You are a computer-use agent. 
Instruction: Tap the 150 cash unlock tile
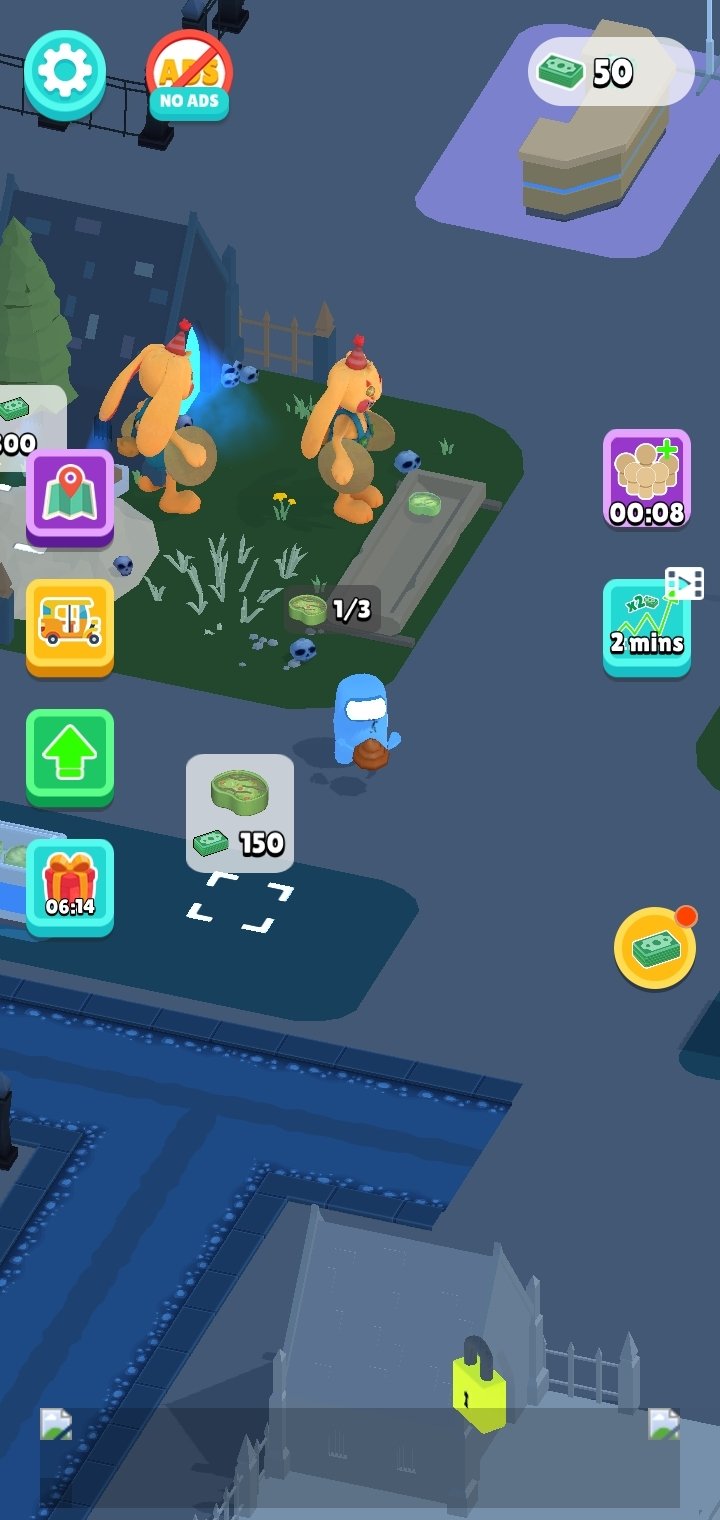point(240,813)
